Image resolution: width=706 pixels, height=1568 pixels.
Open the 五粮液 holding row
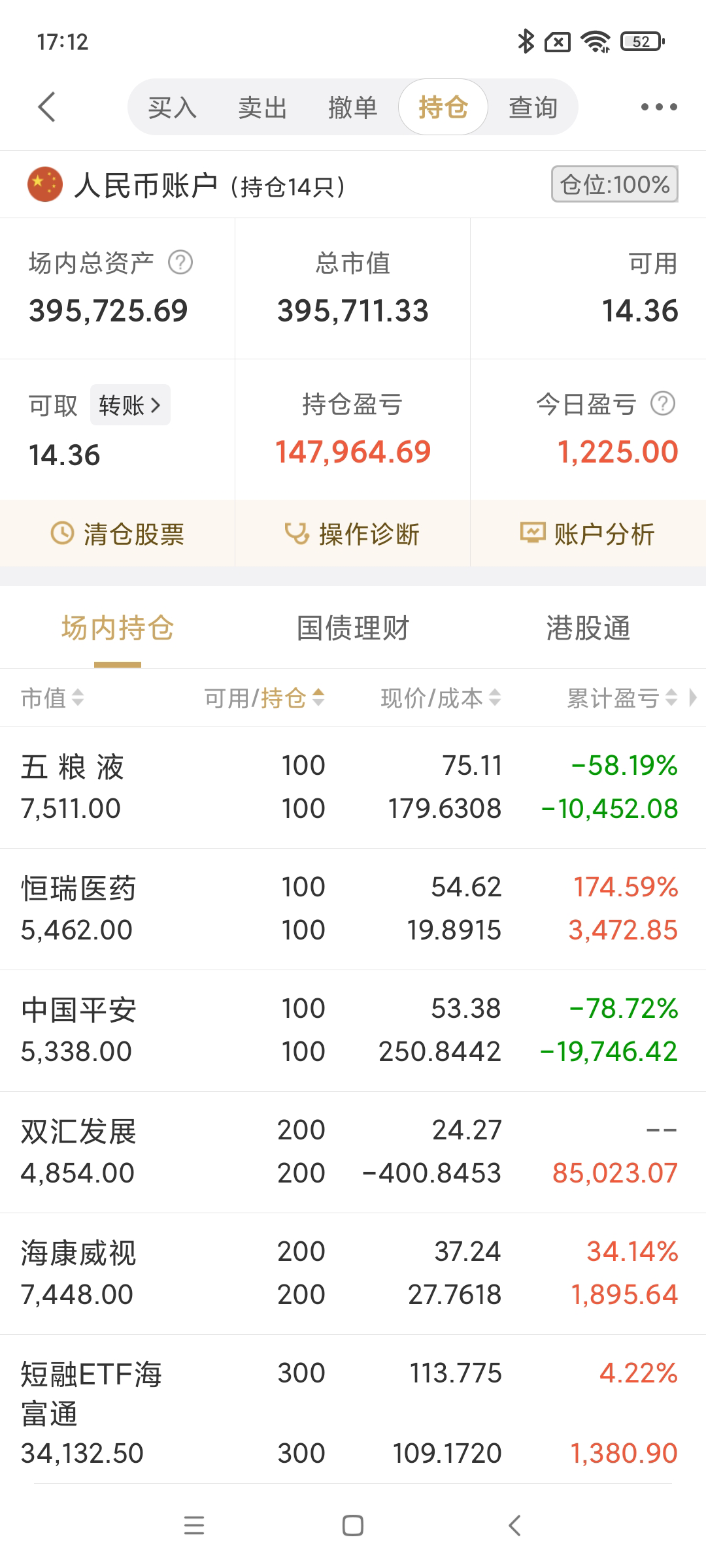tap(353, 787)
